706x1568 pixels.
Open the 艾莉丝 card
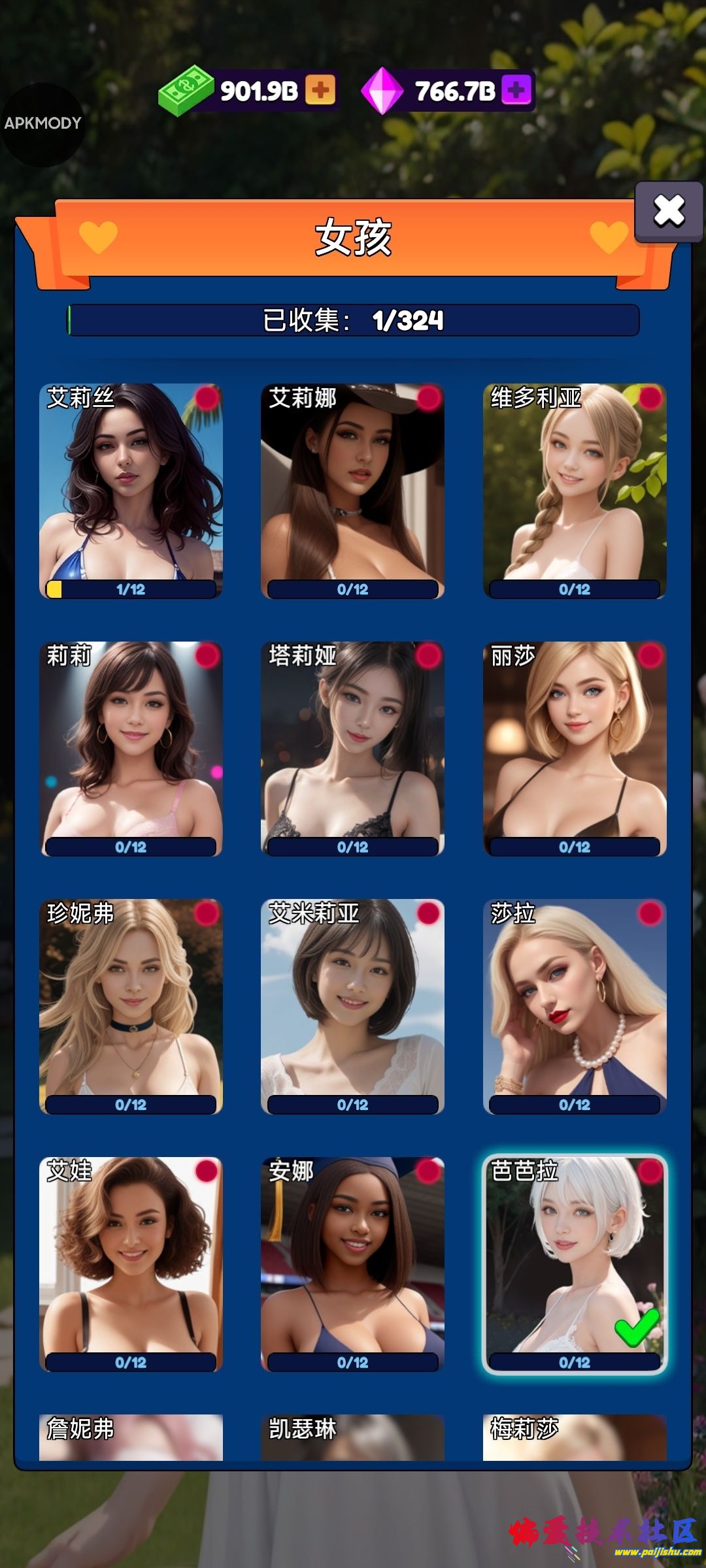click(131, 490)
